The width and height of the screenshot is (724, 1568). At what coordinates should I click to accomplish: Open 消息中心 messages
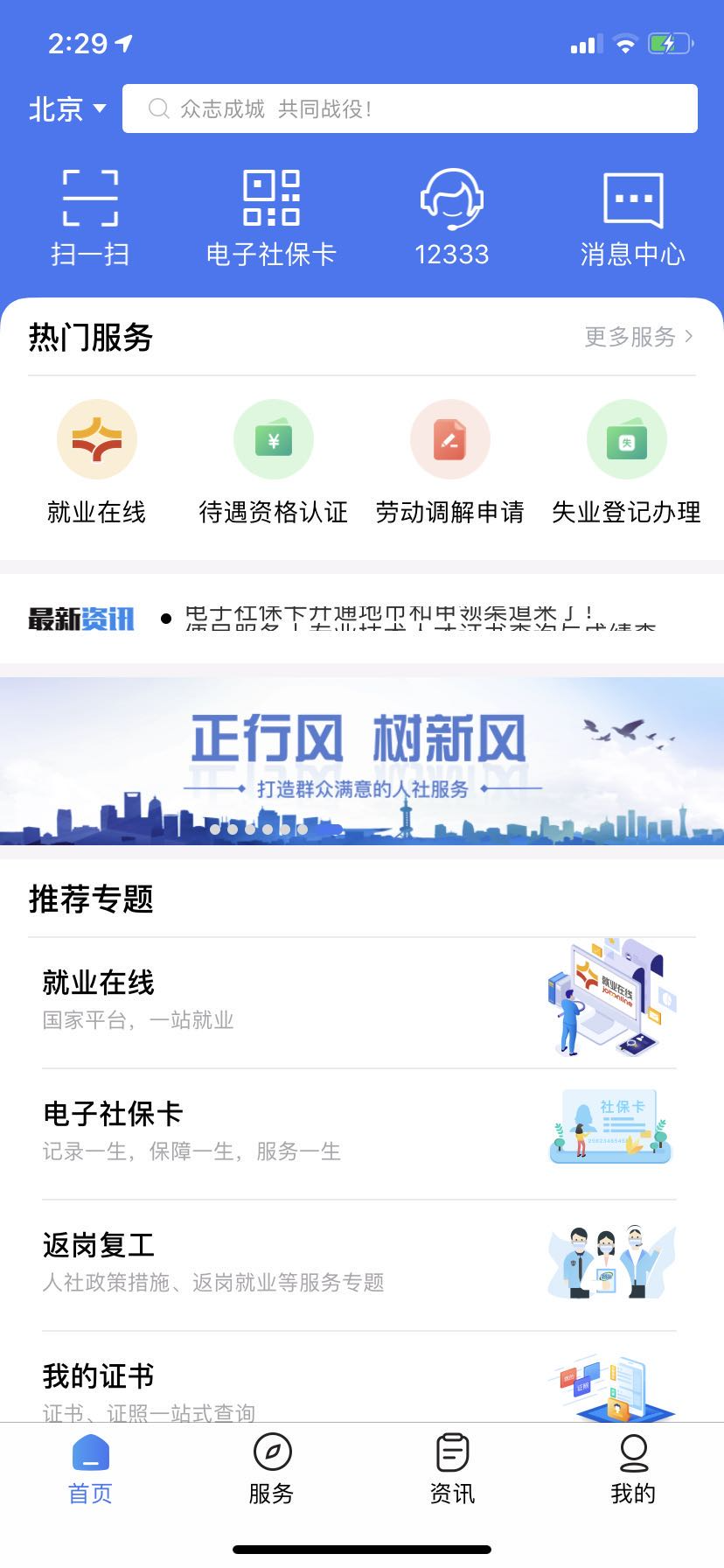click(632, 219)
